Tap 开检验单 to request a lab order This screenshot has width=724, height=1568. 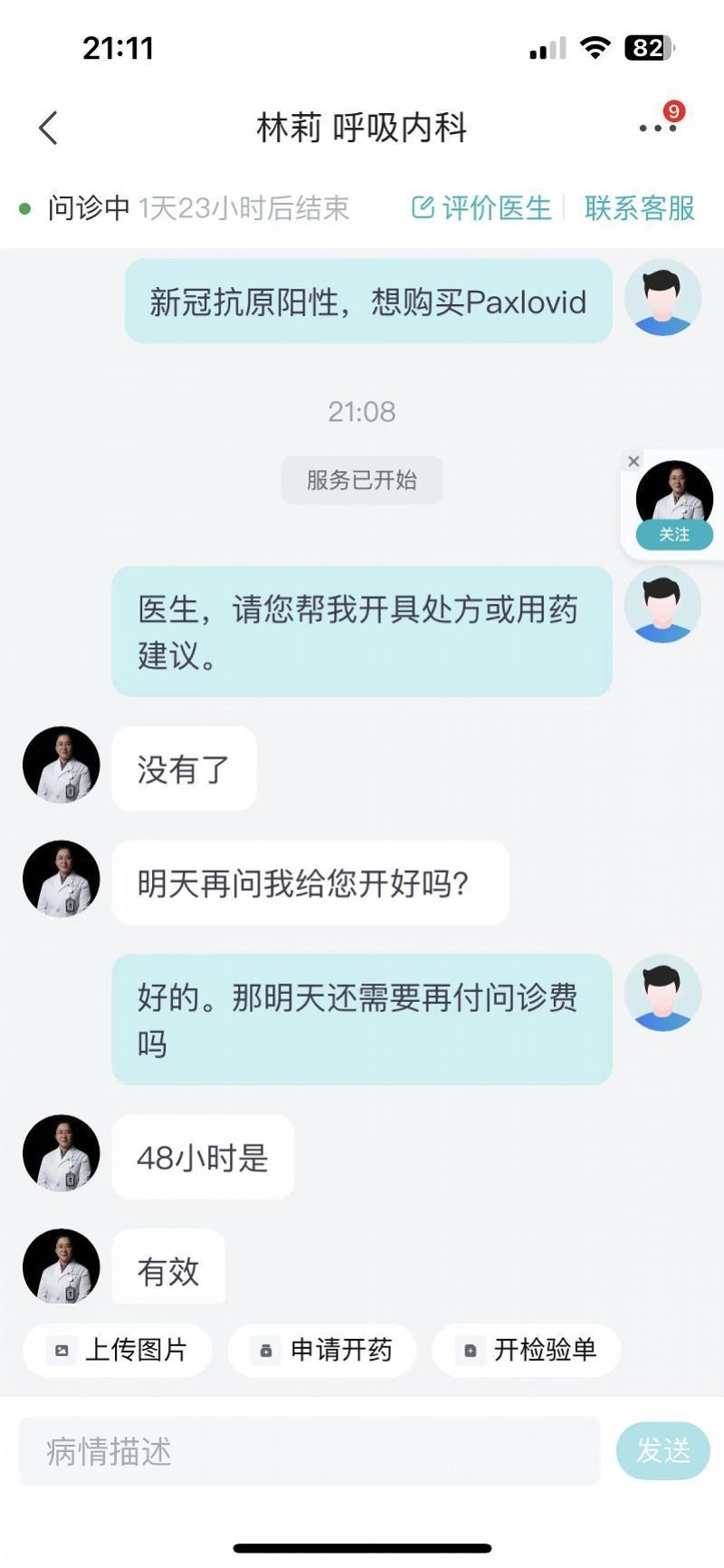click(527, 1350)
